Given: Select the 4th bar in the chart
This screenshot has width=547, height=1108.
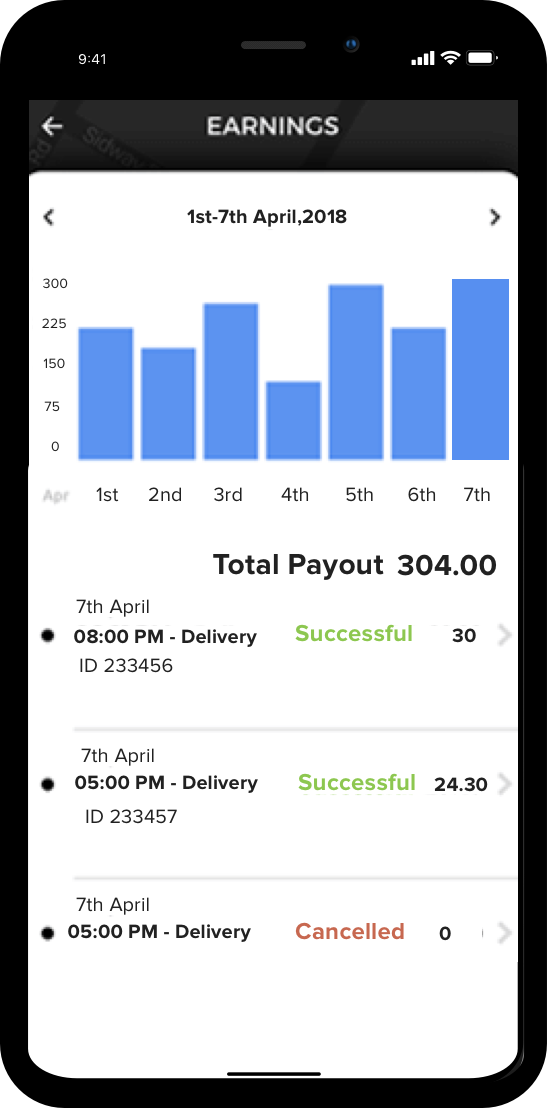Looking at the screenshot, I should tap(293, 420).
